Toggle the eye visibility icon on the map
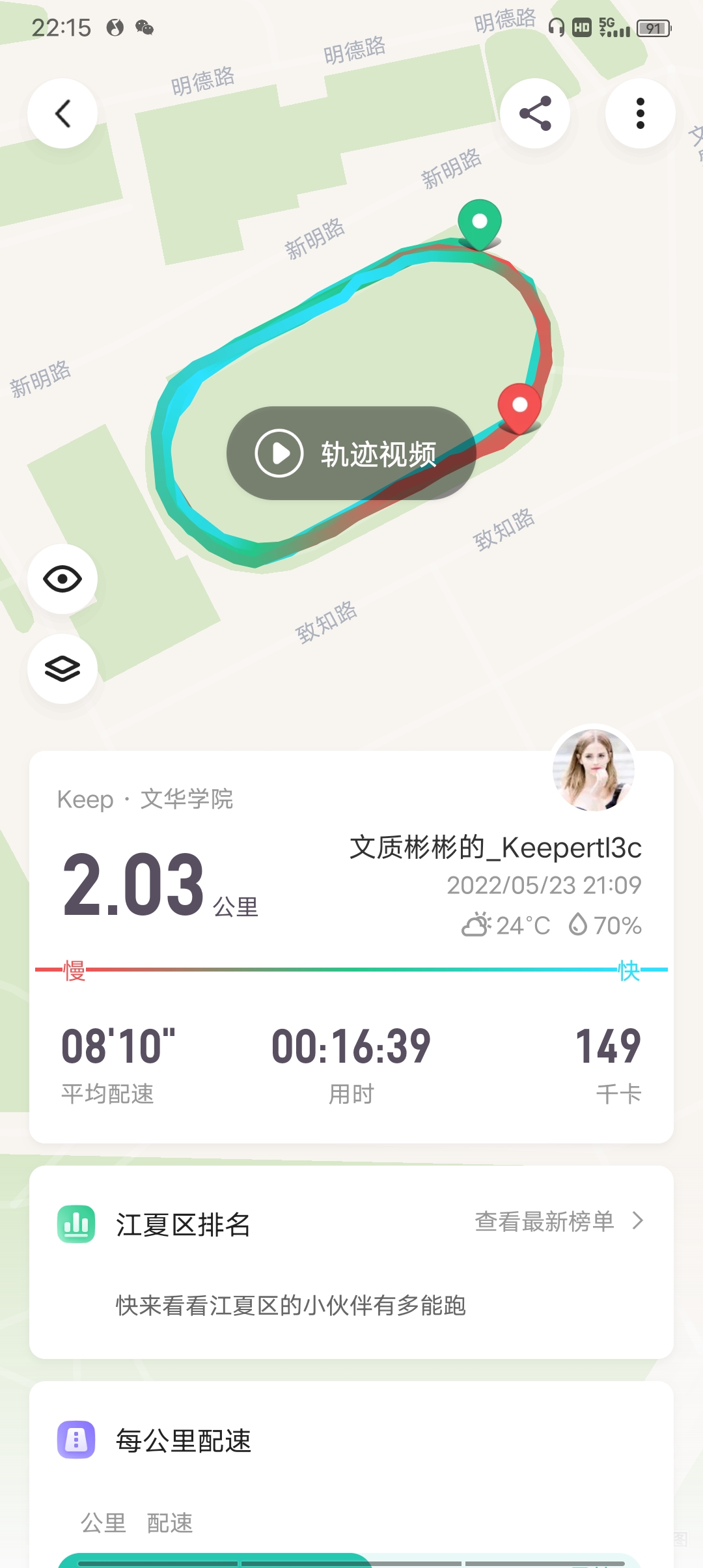 tap(62, 579)
